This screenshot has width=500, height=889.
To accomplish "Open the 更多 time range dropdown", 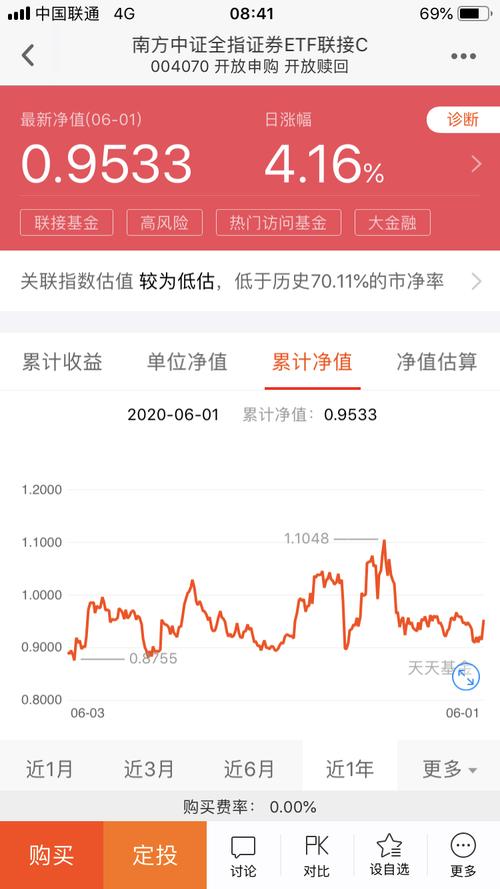I will click(449, 769).
